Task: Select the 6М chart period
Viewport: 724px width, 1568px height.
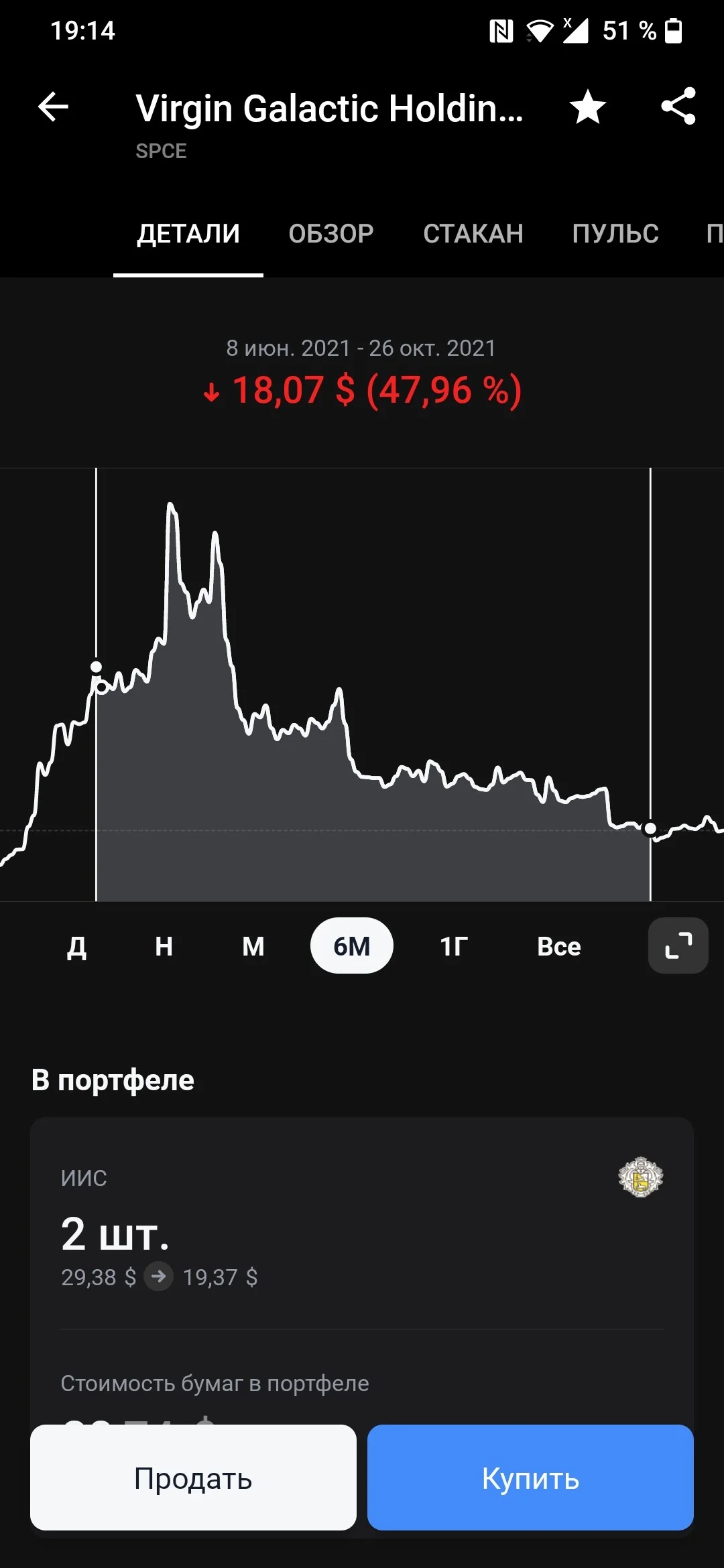Action: [x=352, y=945]
